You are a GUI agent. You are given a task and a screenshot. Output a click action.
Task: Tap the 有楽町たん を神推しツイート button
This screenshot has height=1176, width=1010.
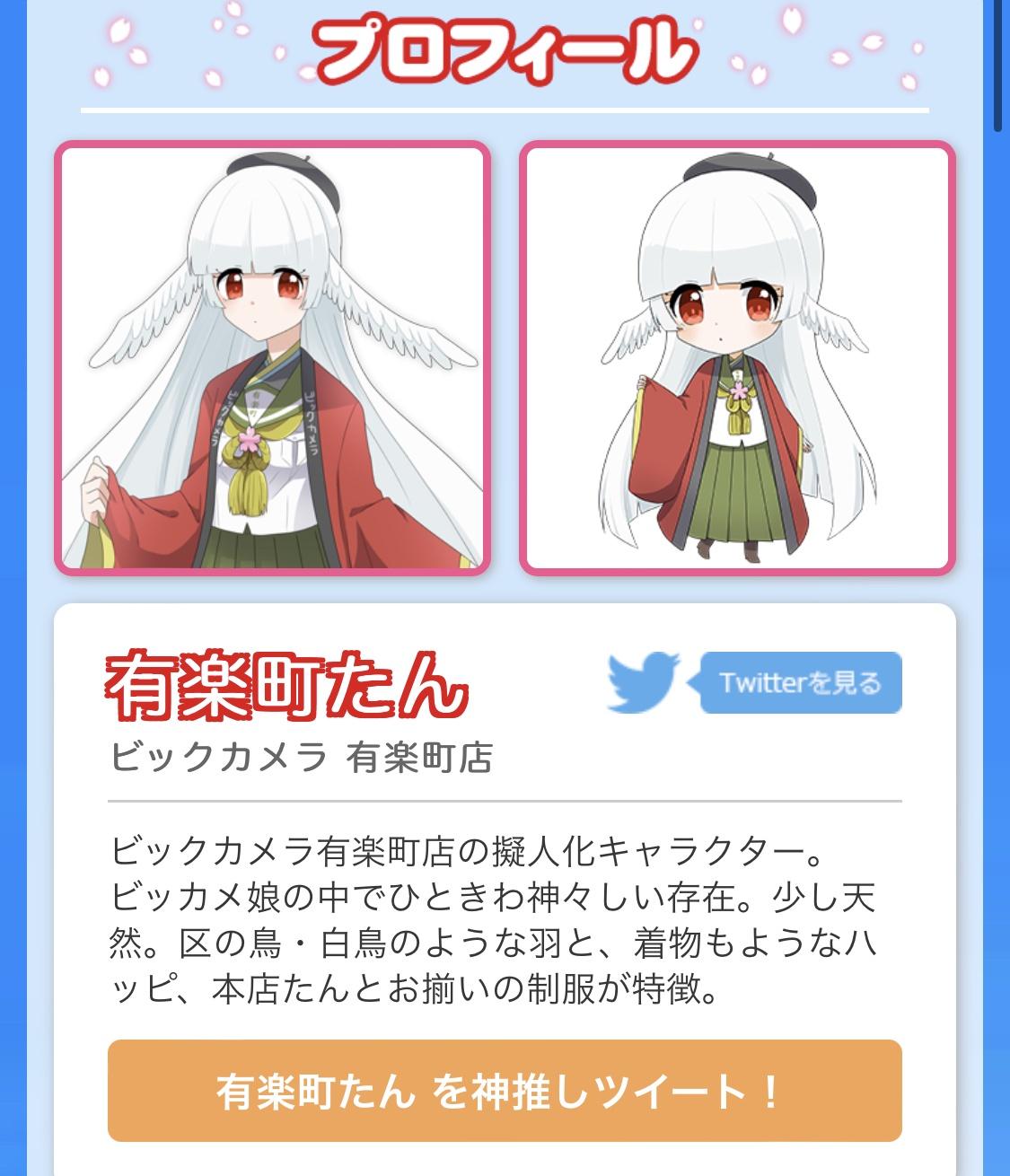(505, 1091)
